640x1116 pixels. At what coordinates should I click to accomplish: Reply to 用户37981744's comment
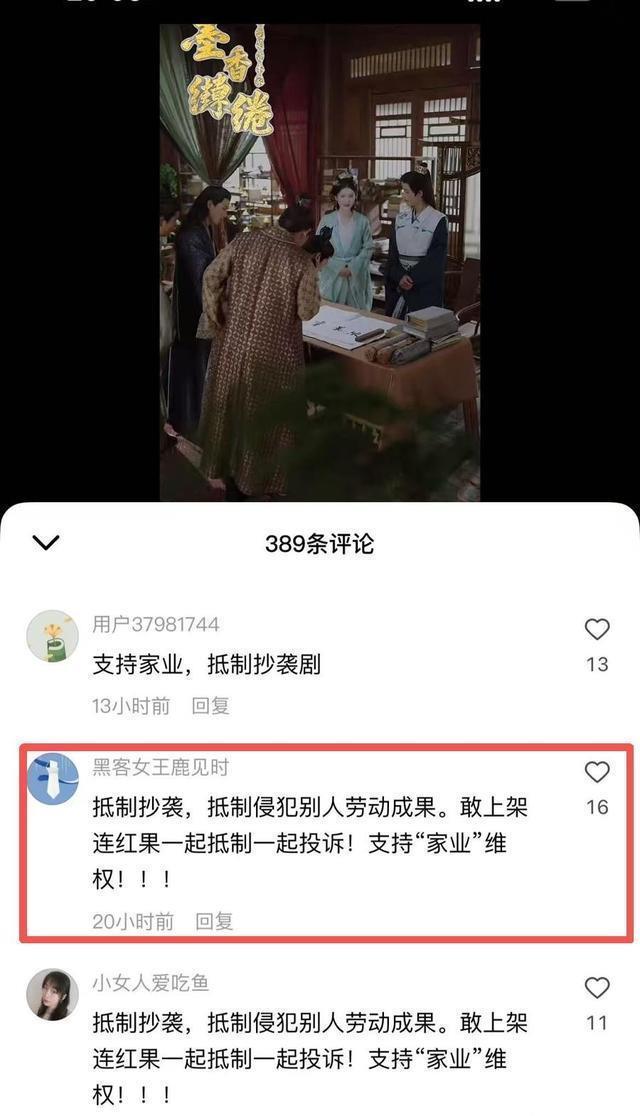coord(210,705)
